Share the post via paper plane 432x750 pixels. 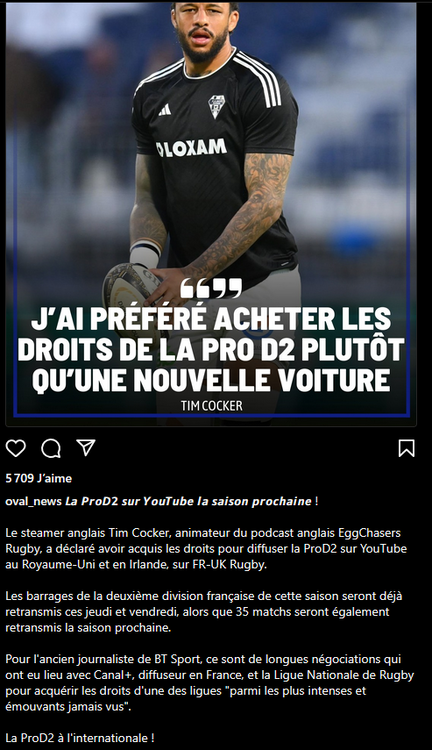coord(86,448)
